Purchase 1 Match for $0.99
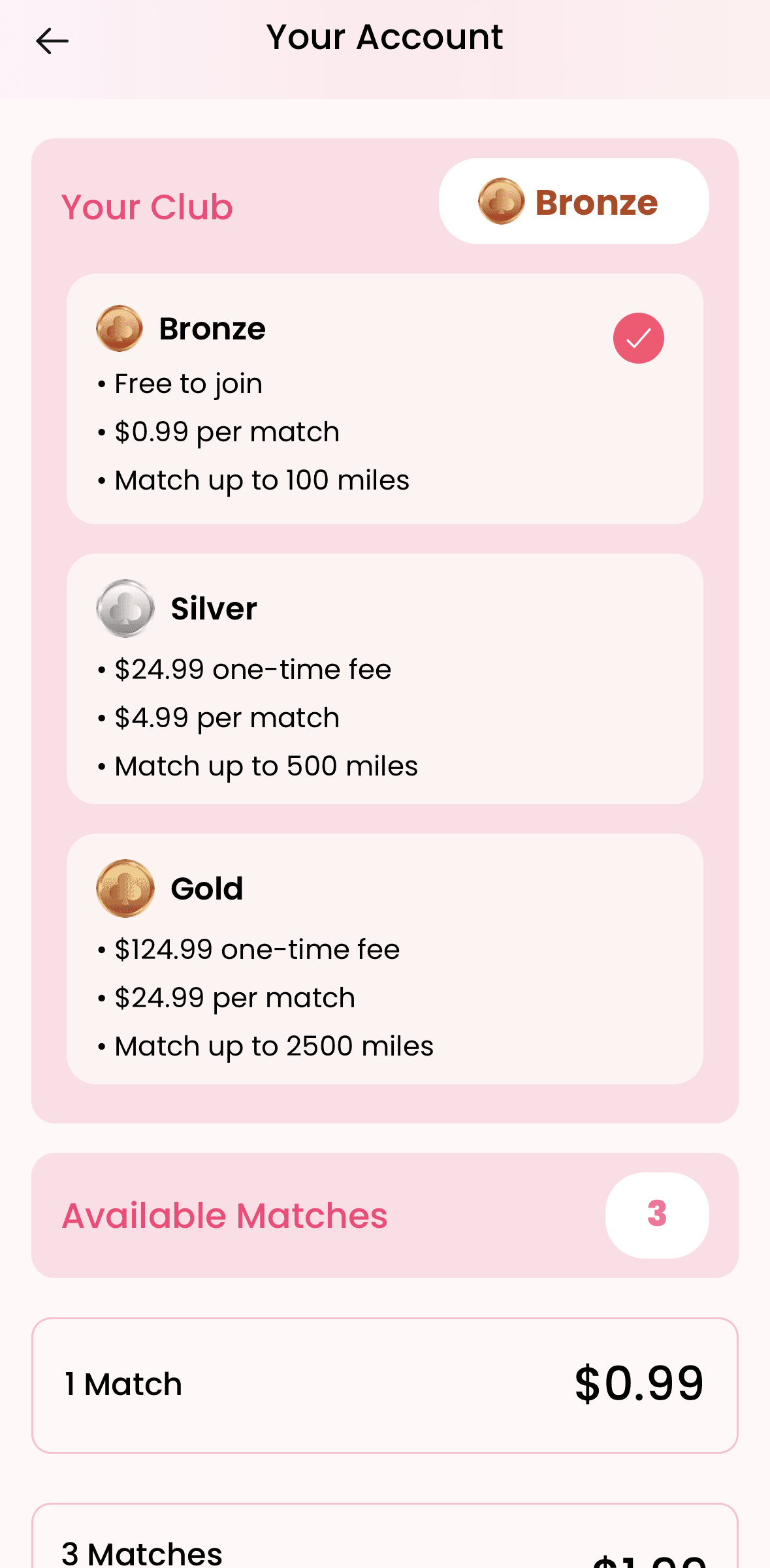Image resolution: width=770 pixels, height=1568 pixels. click(x=384, y=1384)
